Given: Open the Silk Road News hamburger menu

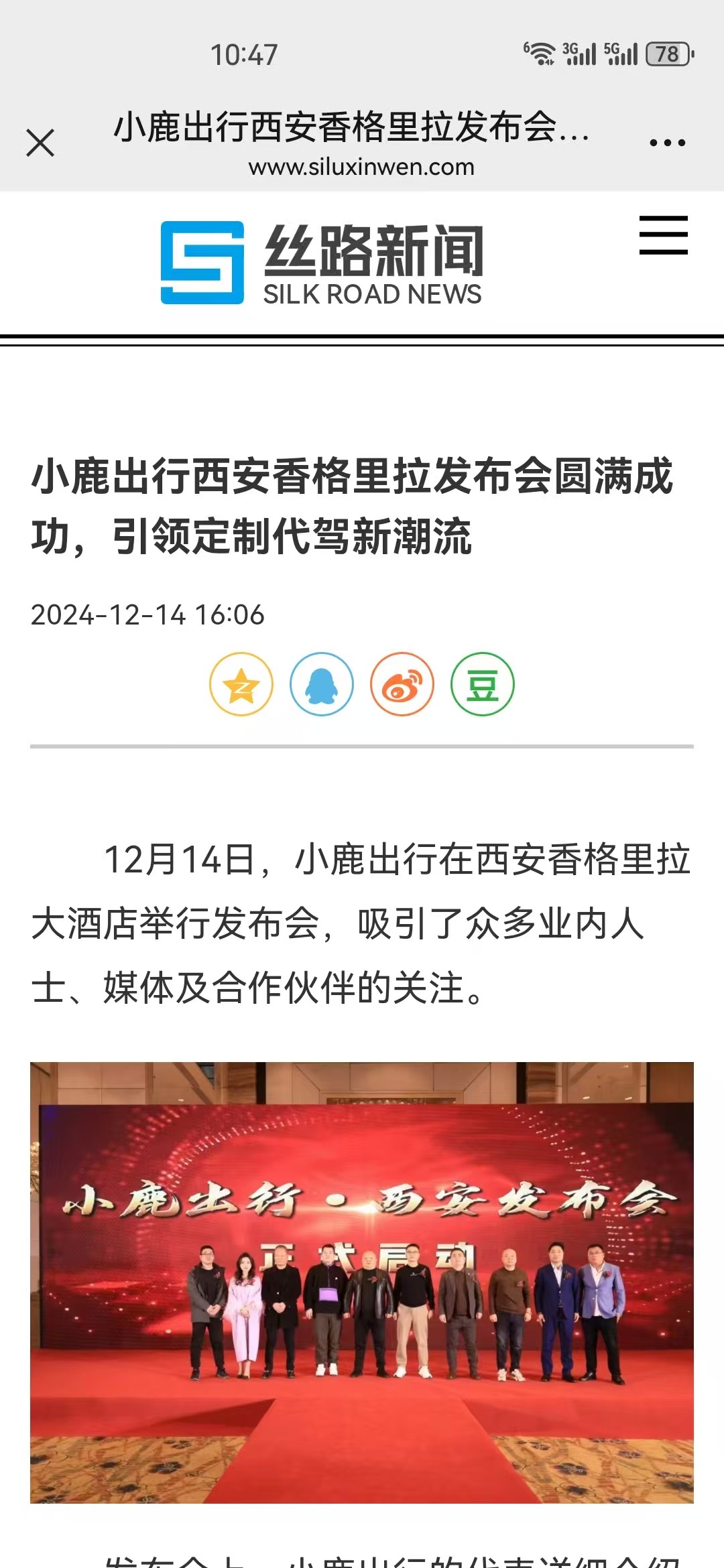Looking at the screenshot, I should [663, 235].
